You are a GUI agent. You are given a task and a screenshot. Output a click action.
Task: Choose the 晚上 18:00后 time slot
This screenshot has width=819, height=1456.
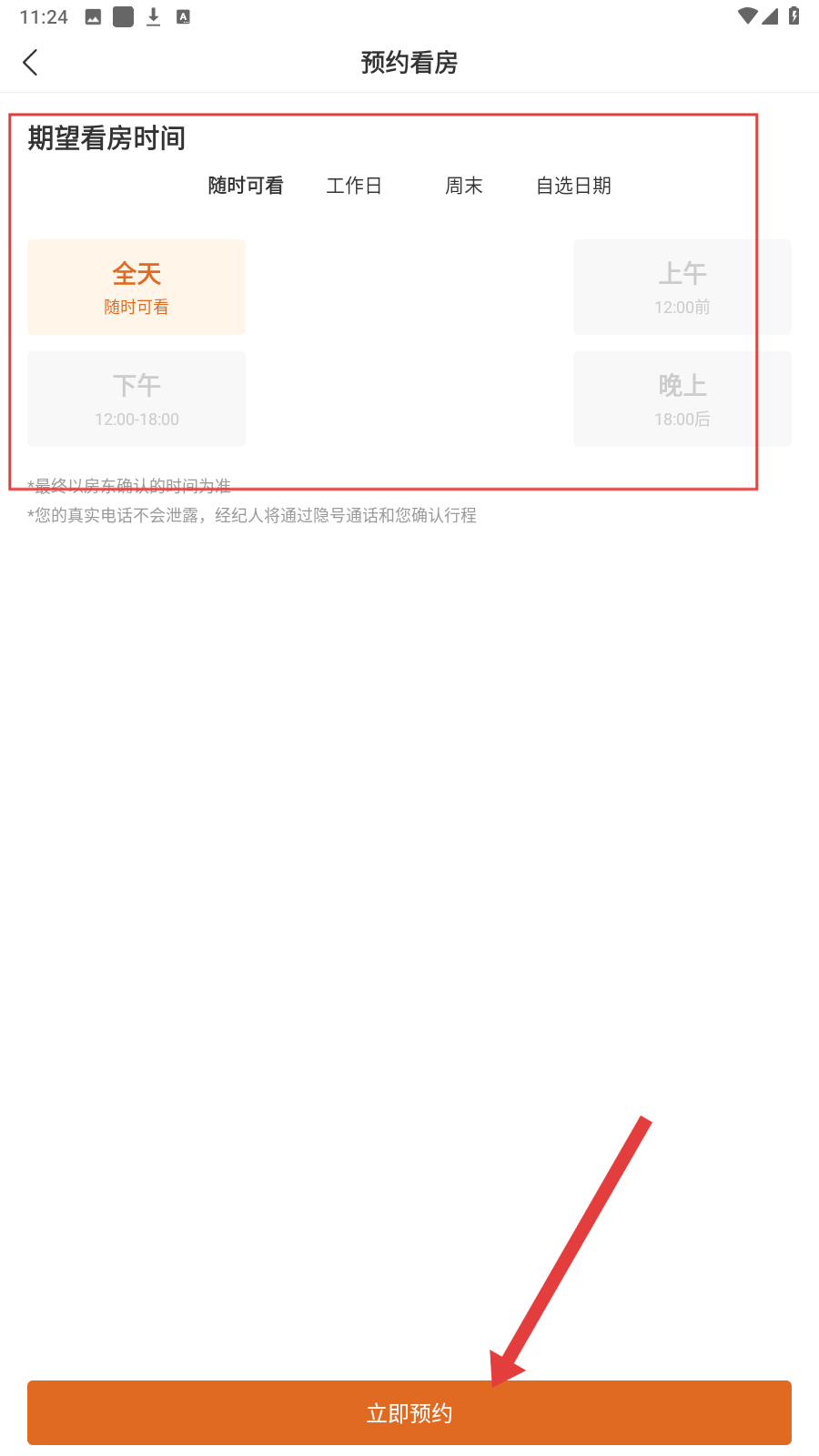(x=682, y=399)
